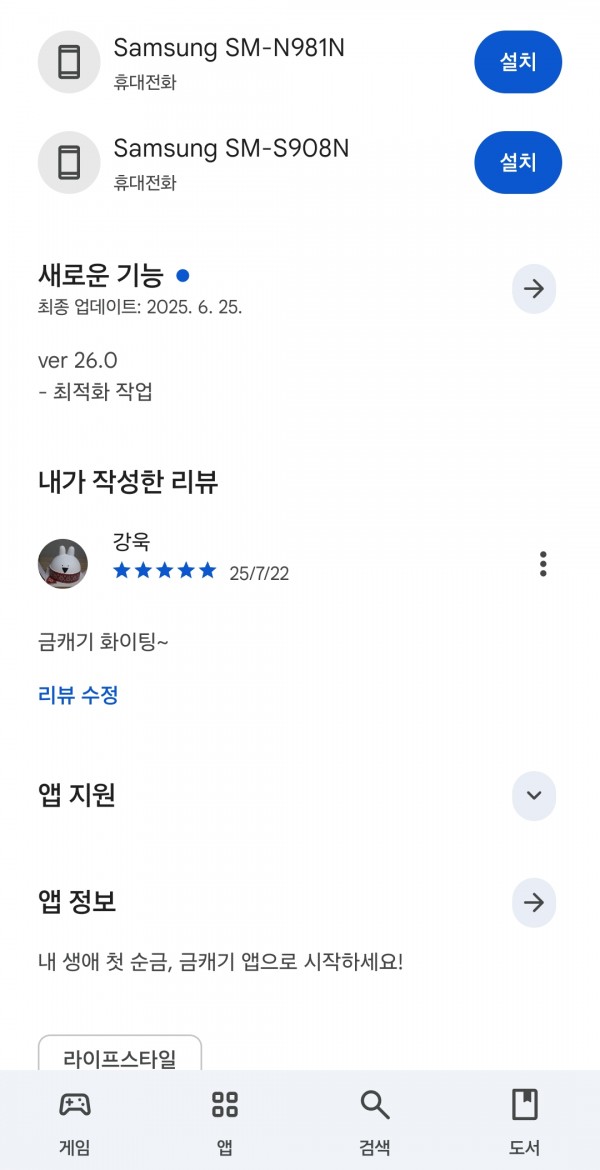Open the overflow menu on 강욱's review

click(x=543, y=564)
